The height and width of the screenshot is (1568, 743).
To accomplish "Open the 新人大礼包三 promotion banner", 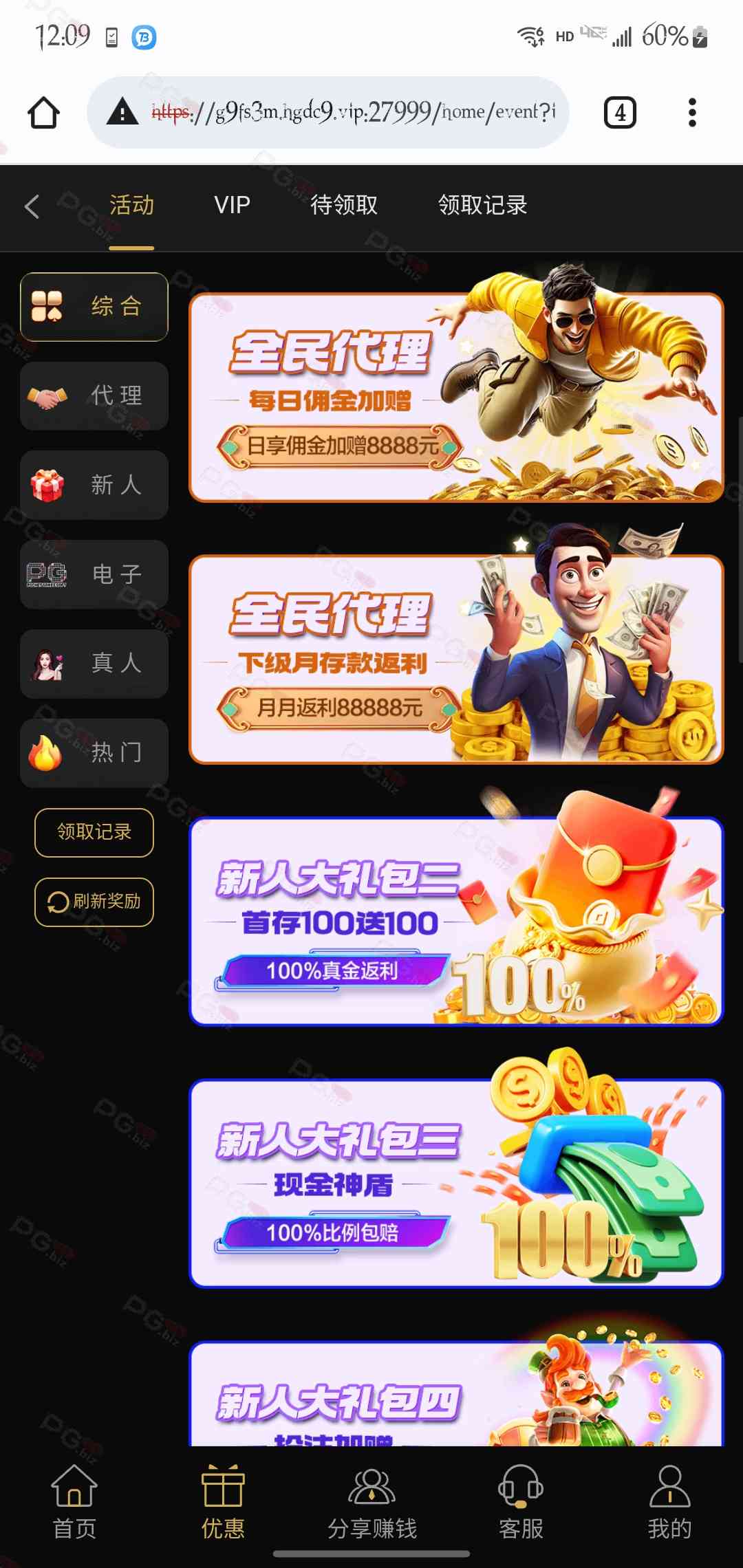I will pyautogui.click(x=455, y=1183).
